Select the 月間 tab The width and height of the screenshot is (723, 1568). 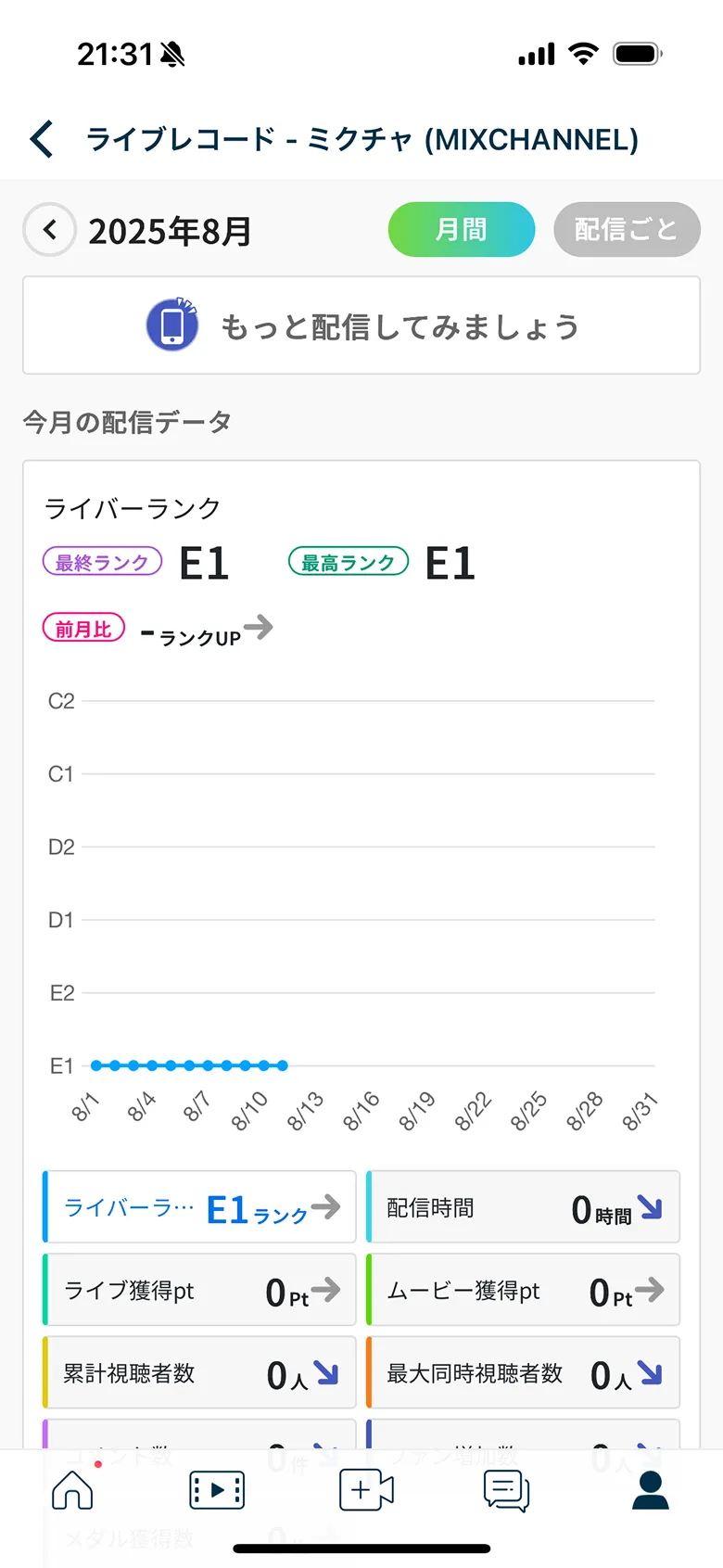(x=461, y=229)
